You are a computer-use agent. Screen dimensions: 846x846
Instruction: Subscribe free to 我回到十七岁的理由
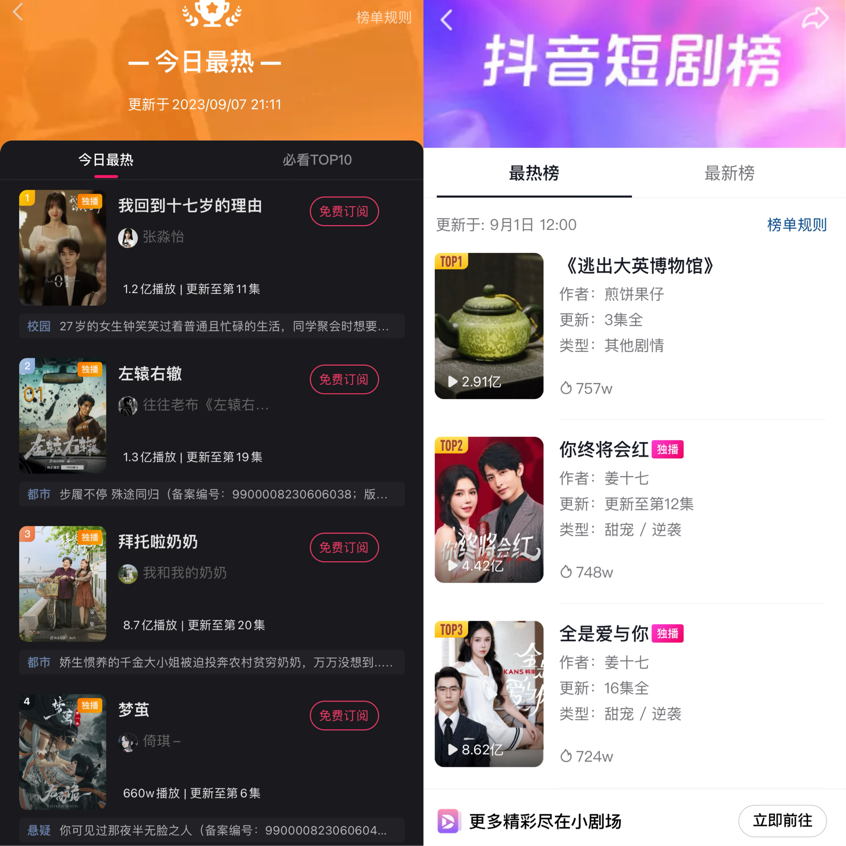click(344, 211)
